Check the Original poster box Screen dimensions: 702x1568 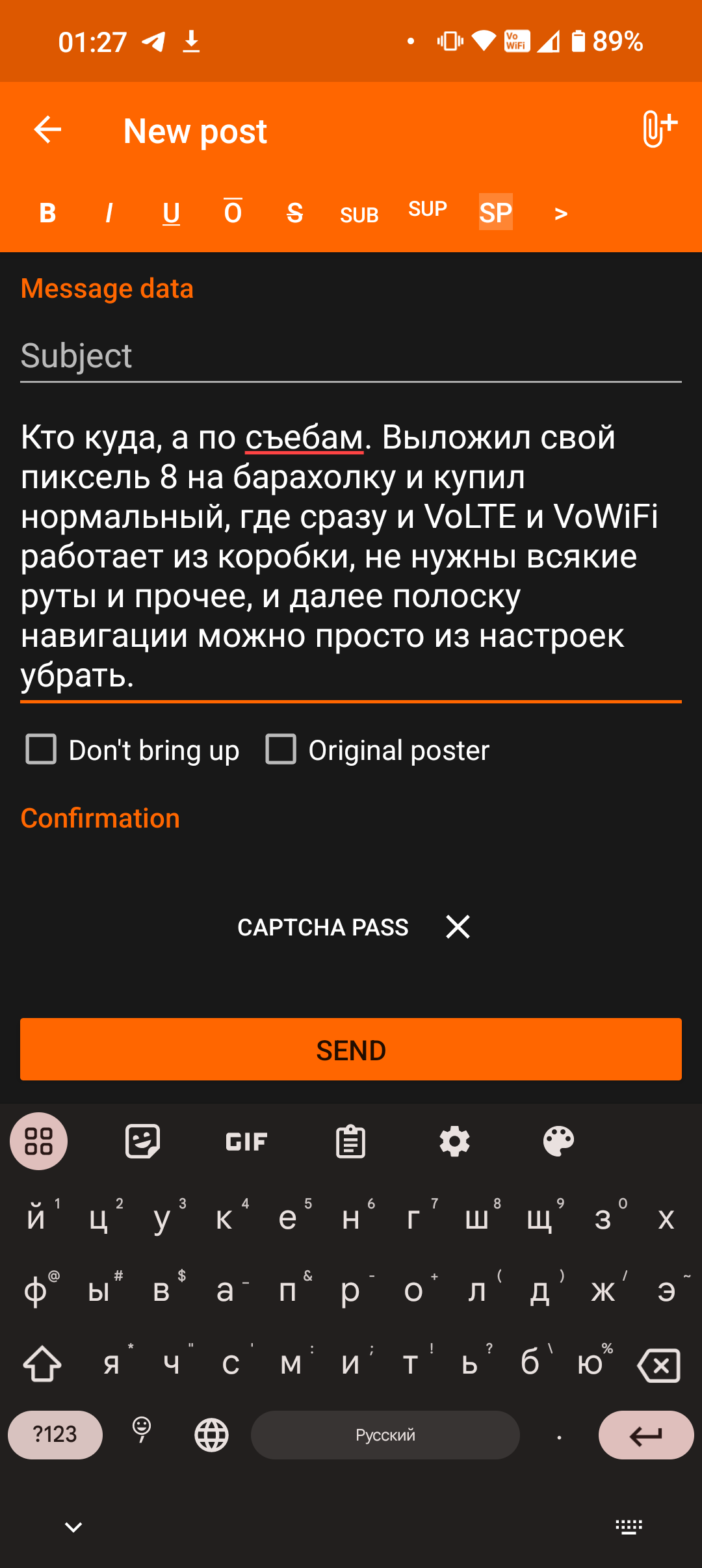(281, 750)
